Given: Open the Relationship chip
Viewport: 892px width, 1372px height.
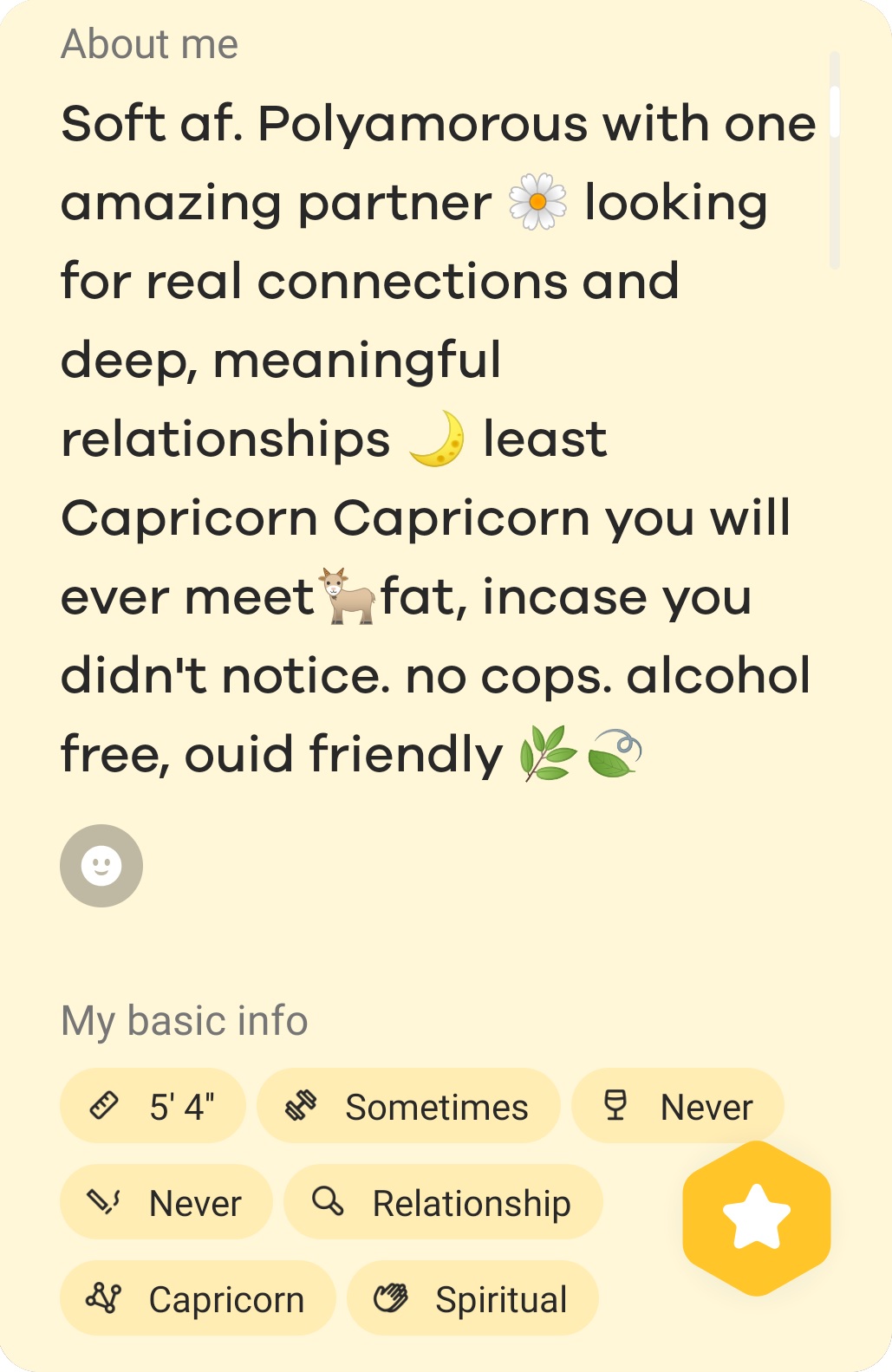Looking at the screenshot, I should pos(443,1202).
